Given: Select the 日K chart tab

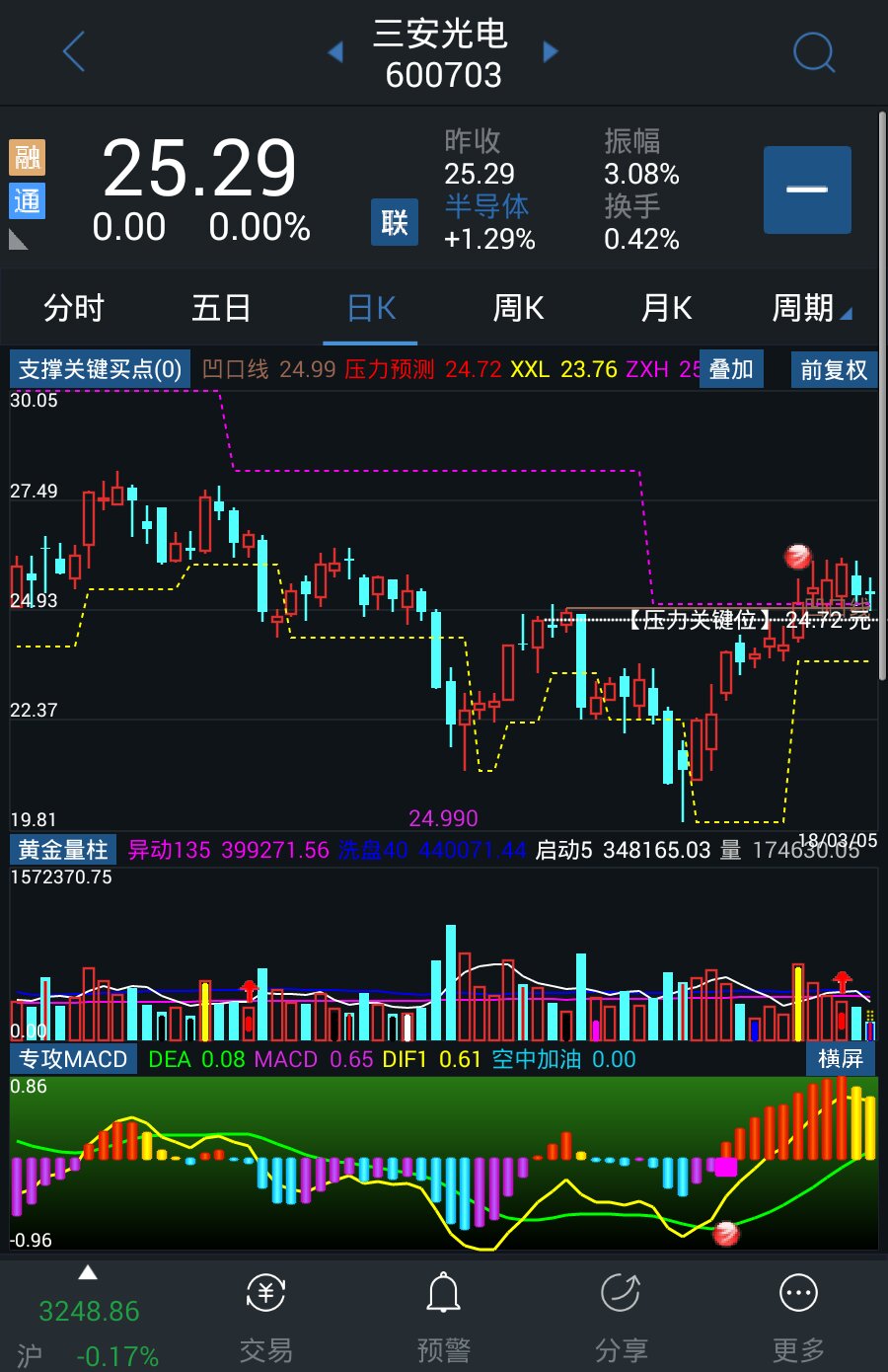Looking at the screenshot, I should point(370,309).
